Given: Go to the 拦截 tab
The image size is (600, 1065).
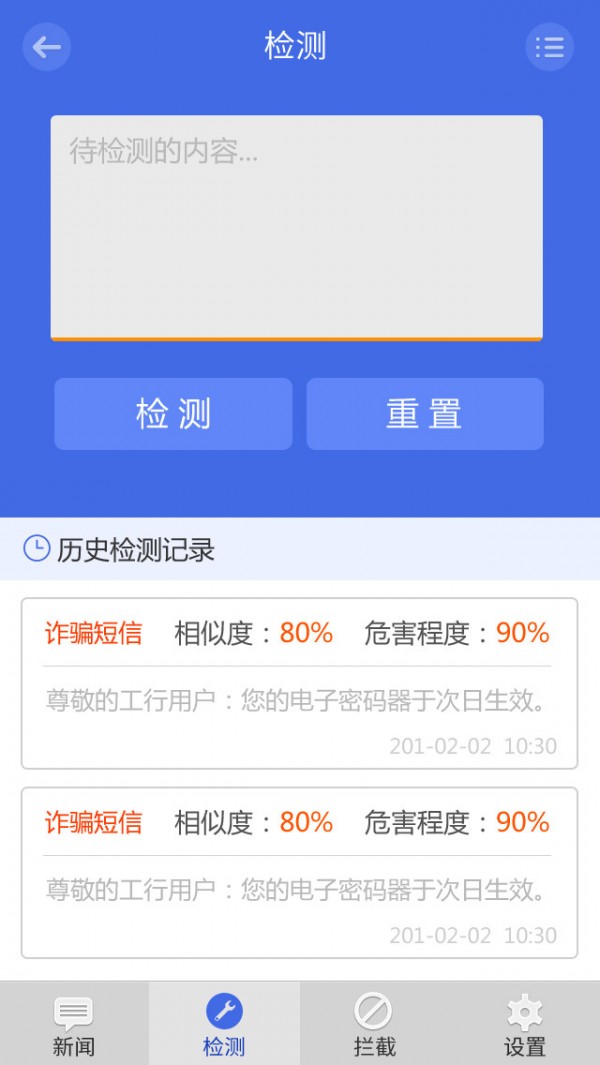Looking at the screenshot, I should pyautogui.click(x=374, y=1024).
